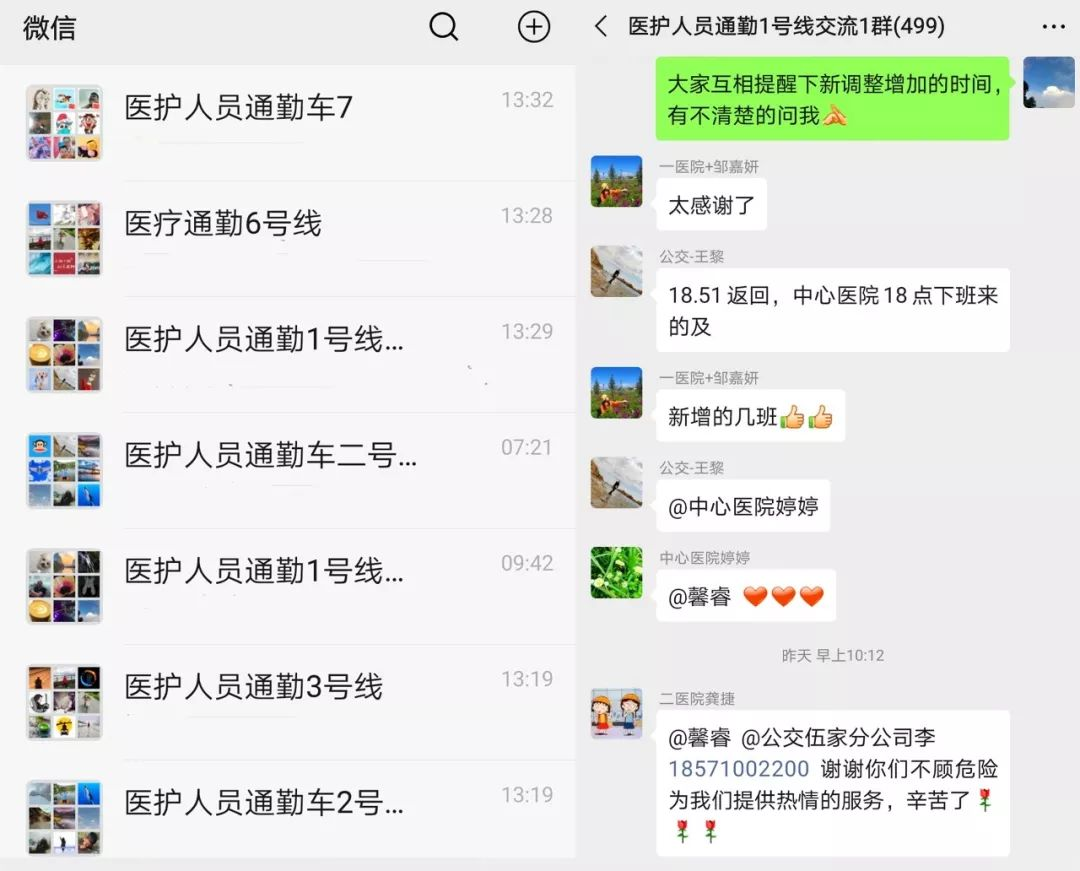Open avatar beside the 太感谢了 message
This screenshot has width=1080, height=871.
coord(616,181)
